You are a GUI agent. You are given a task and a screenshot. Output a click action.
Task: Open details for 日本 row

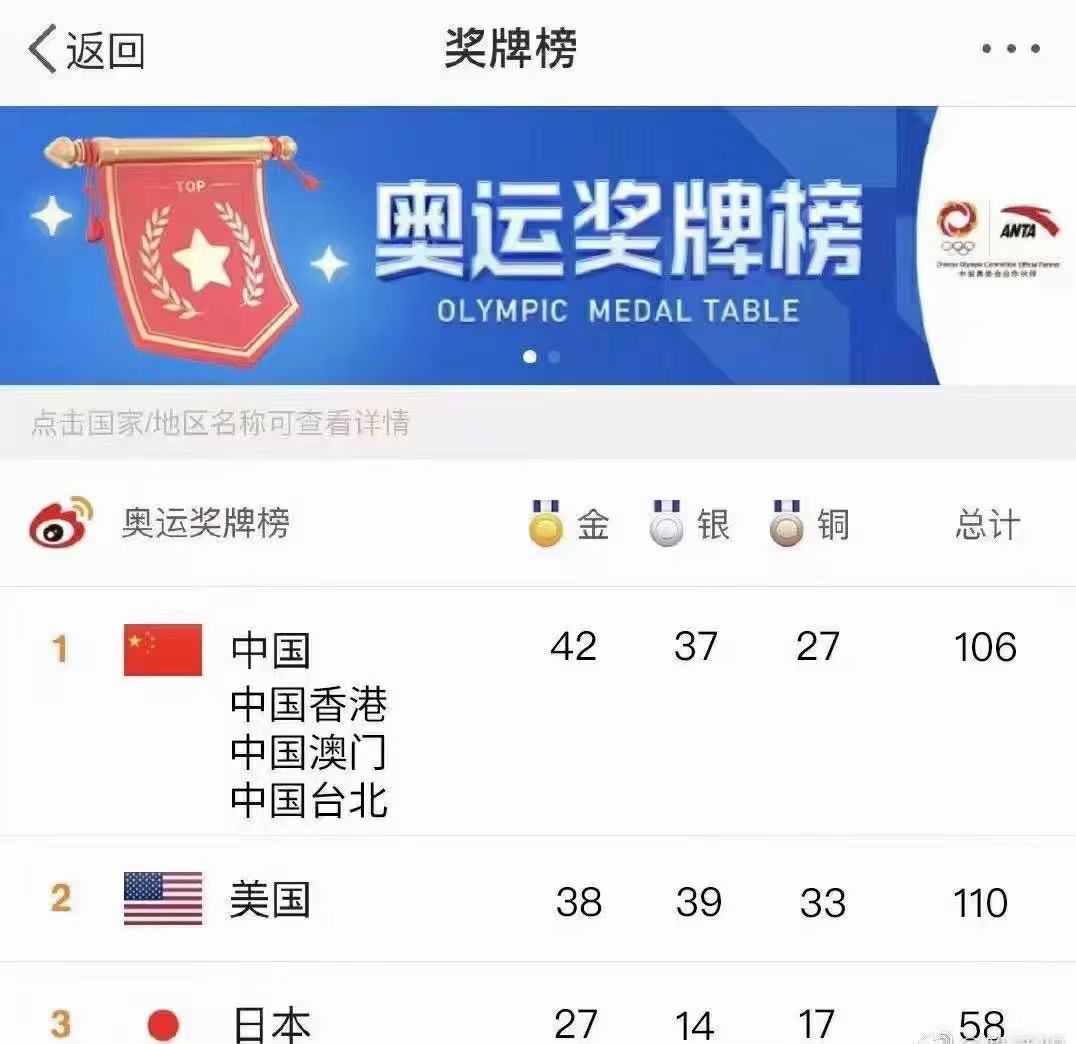point(270,1024)
